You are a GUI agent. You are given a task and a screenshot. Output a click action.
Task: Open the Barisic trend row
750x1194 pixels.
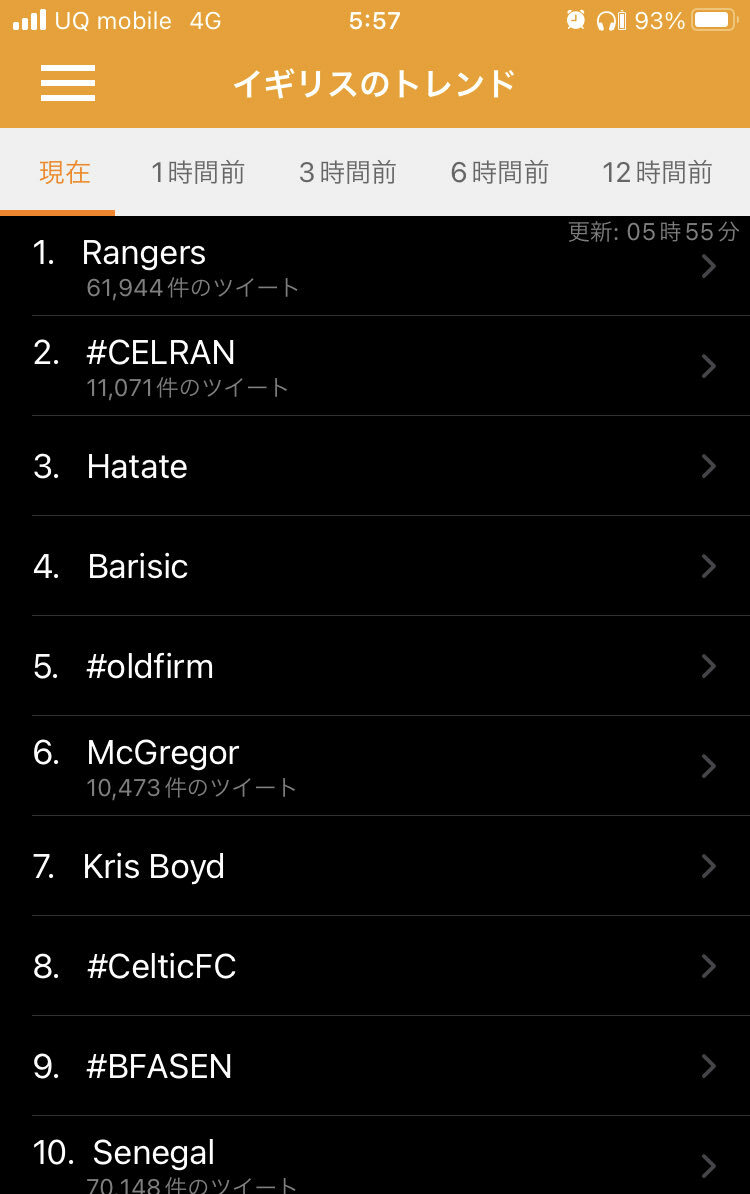point(375,566)
